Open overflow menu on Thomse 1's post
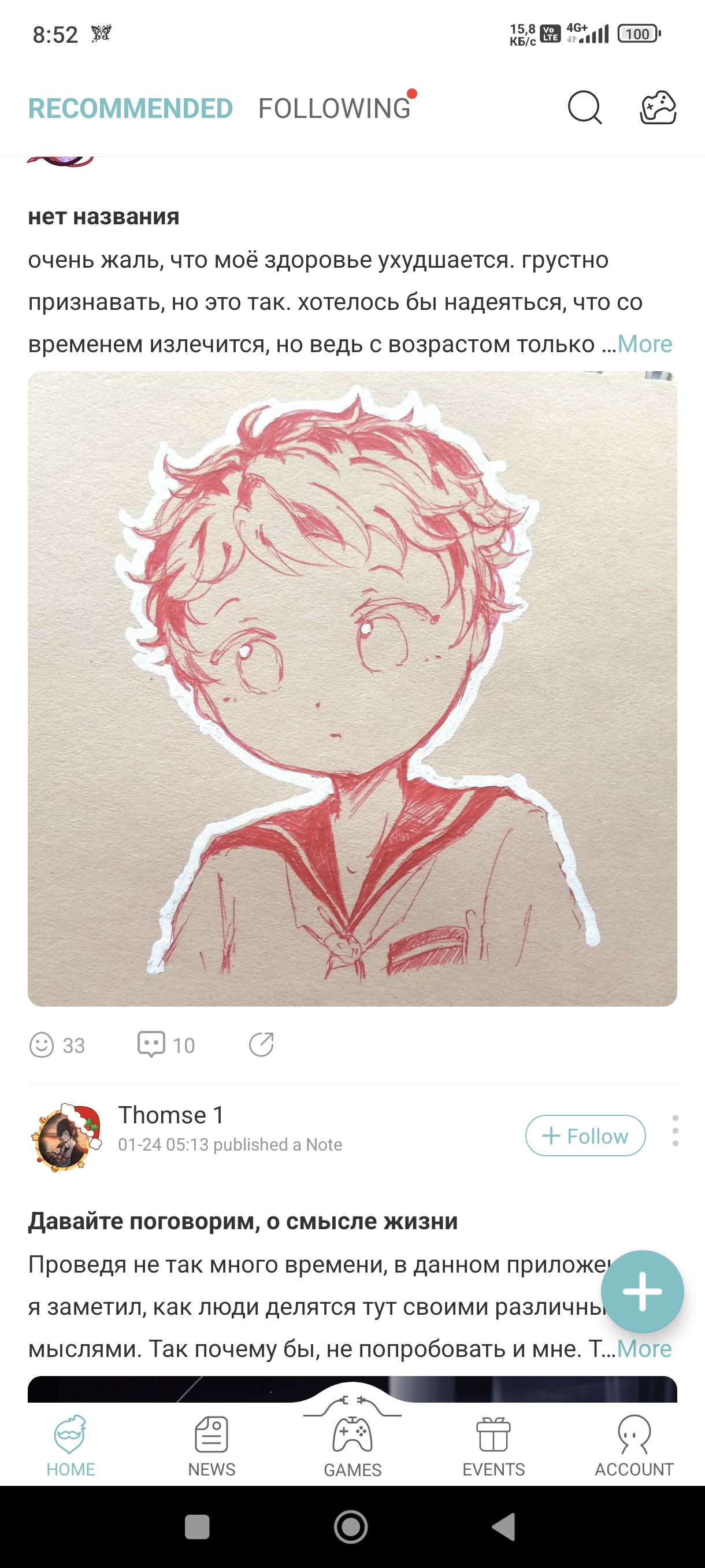Viewport: 705px width, 1568px height. click(x=675, y=1131)
